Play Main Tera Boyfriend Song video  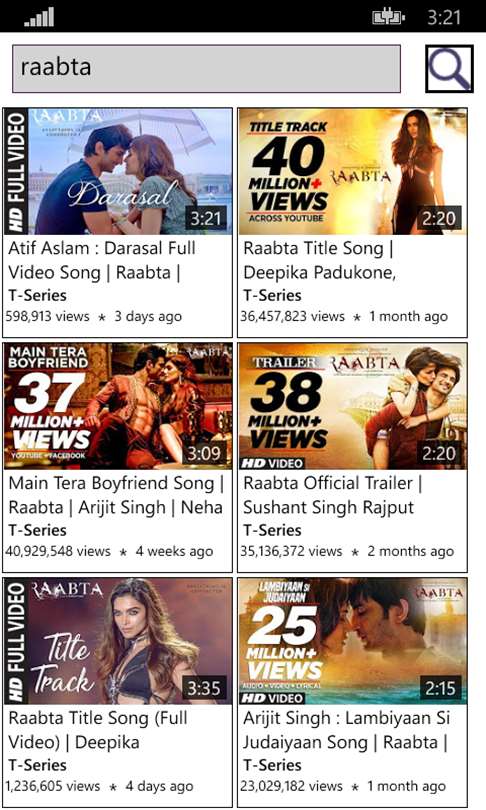coord(118,457)
